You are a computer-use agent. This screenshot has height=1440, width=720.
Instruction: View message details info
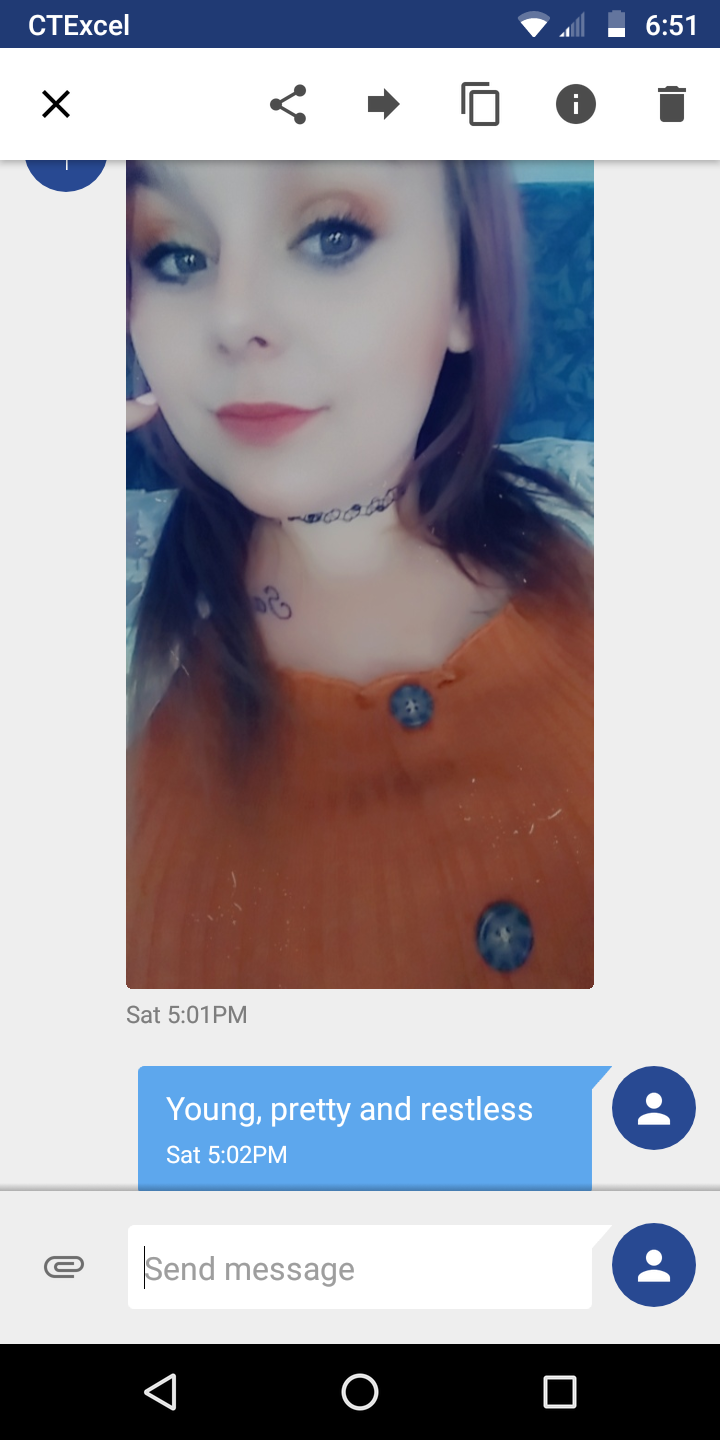[x=576, y=104]
